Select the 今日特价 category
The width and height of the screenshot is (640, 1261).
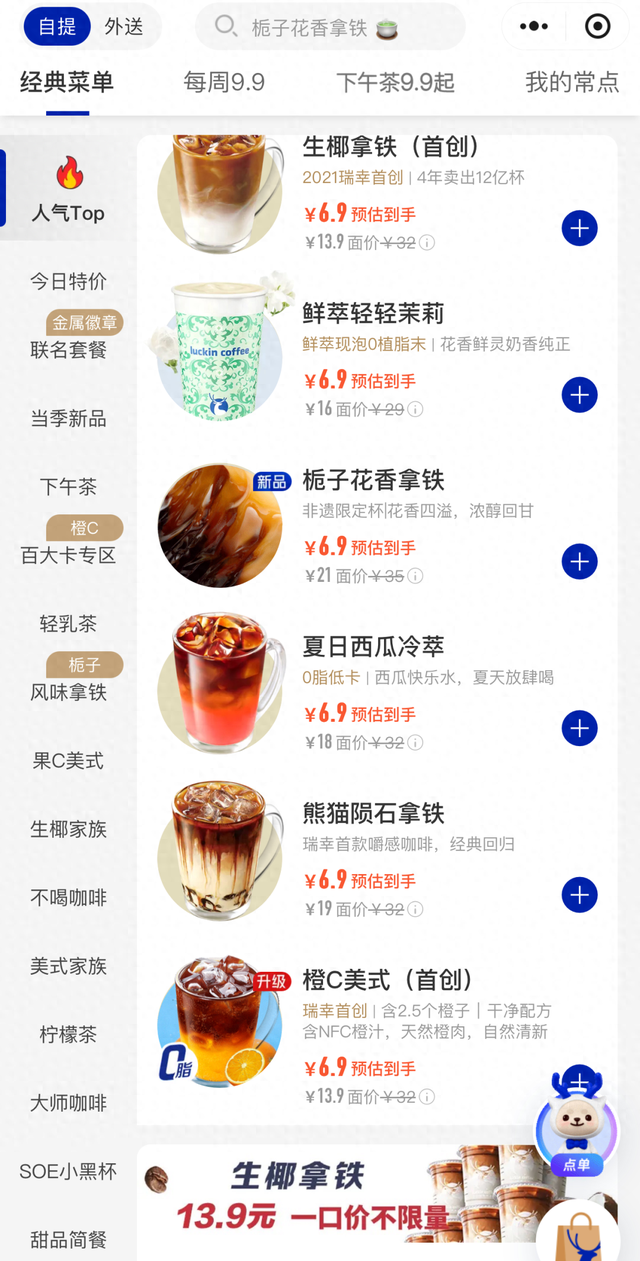pyautogui.click(x=68, y=282)
